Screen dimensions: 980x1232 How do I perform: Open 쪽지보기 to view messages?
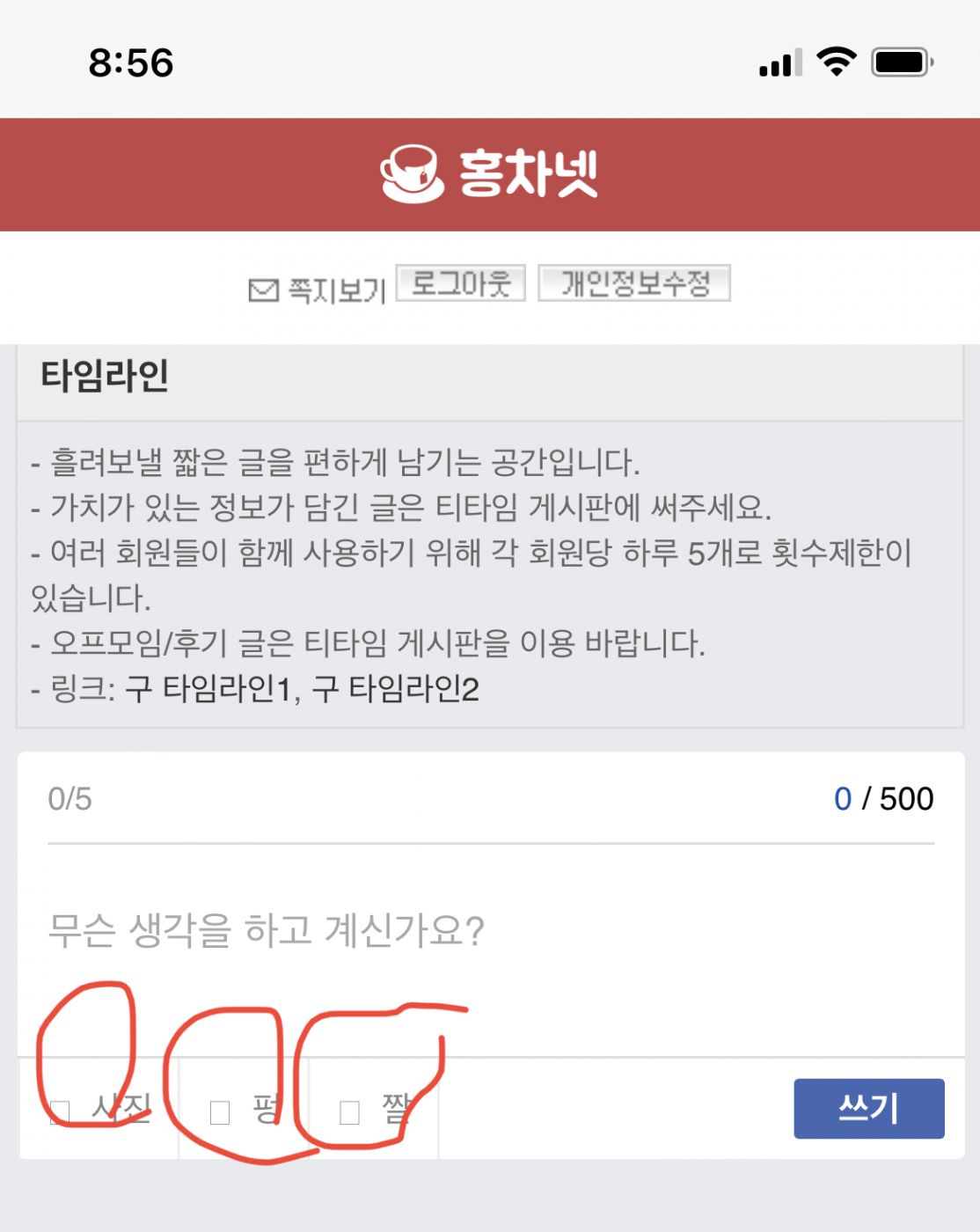click(x=318, y=289)
